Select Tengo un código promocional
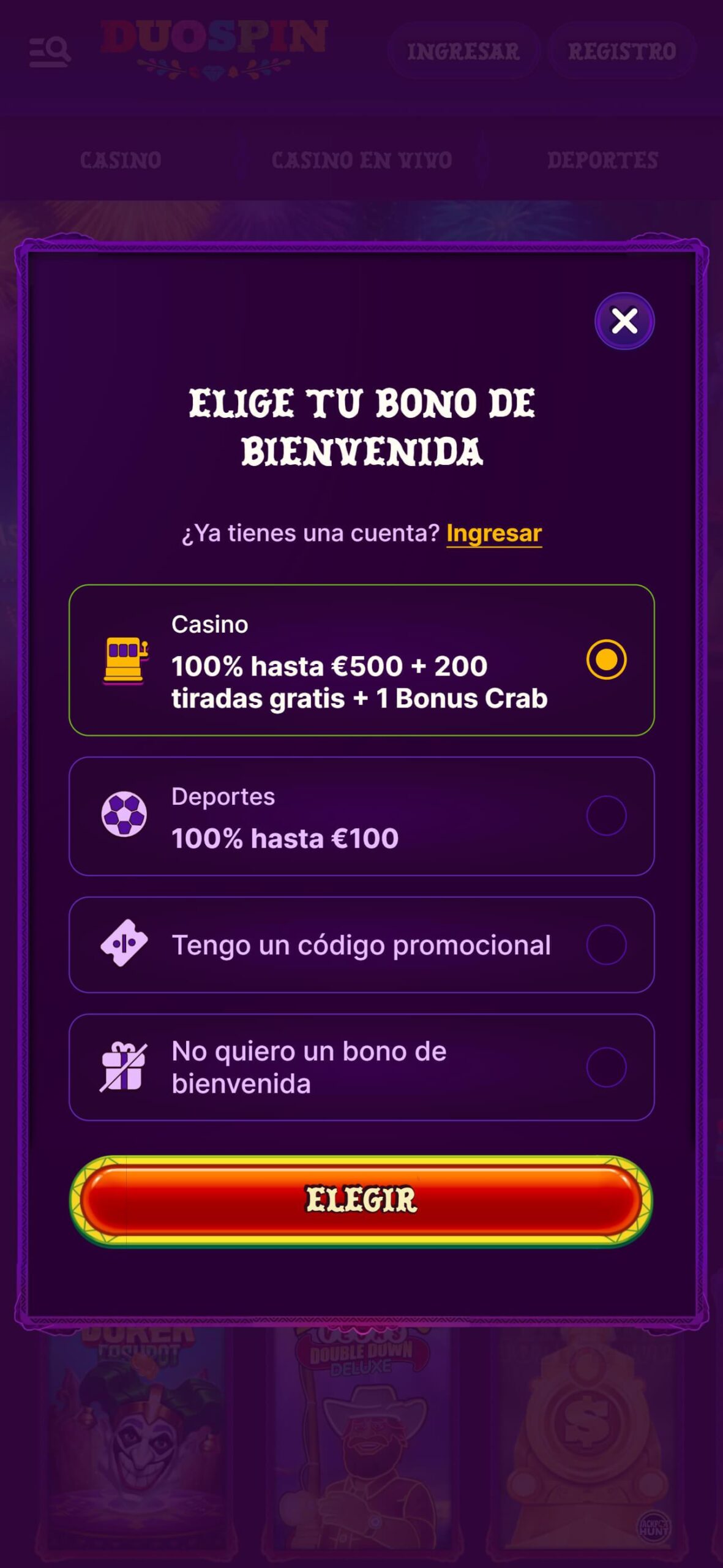723x1568 pixels. (605, 944)
